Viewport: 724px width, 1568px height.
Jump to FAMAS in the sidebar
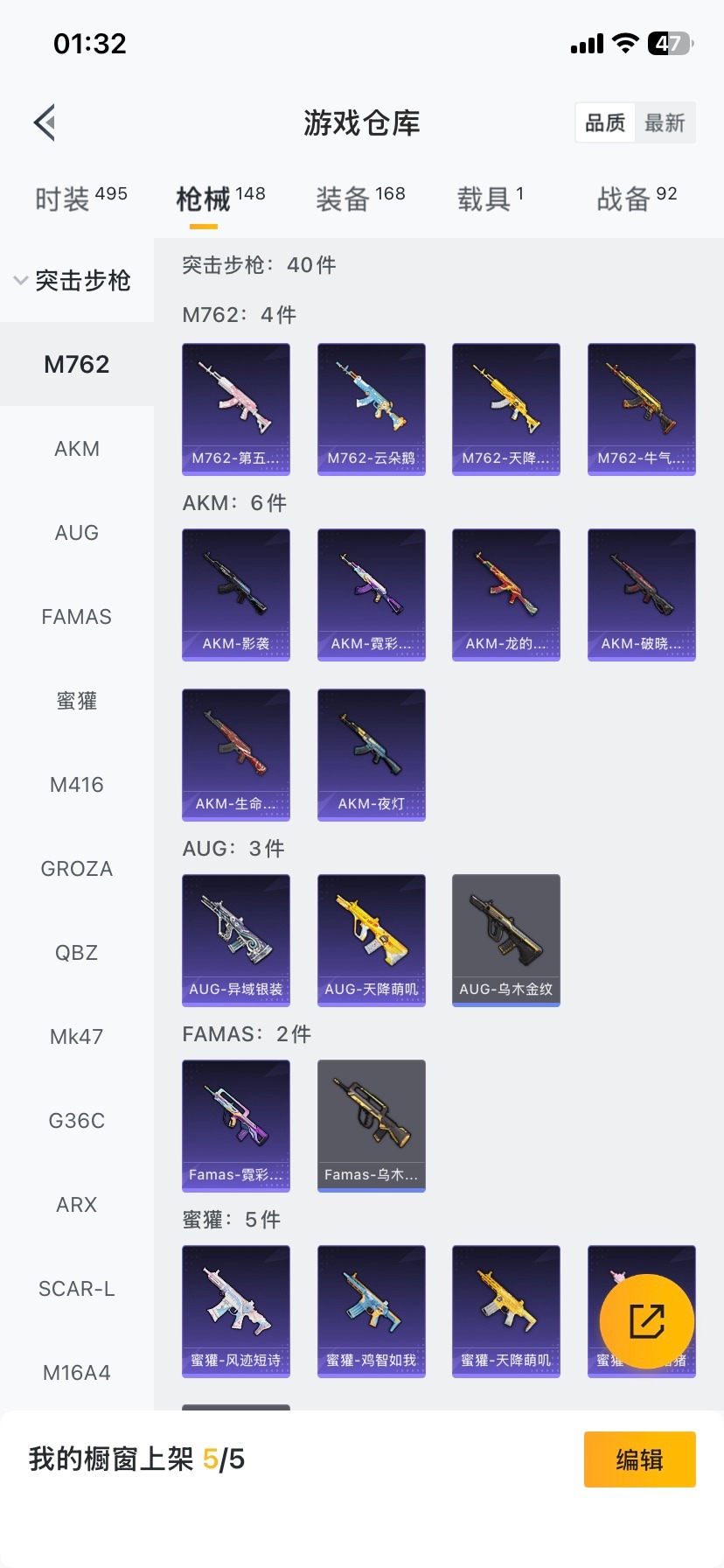click(x=77, y=617)
